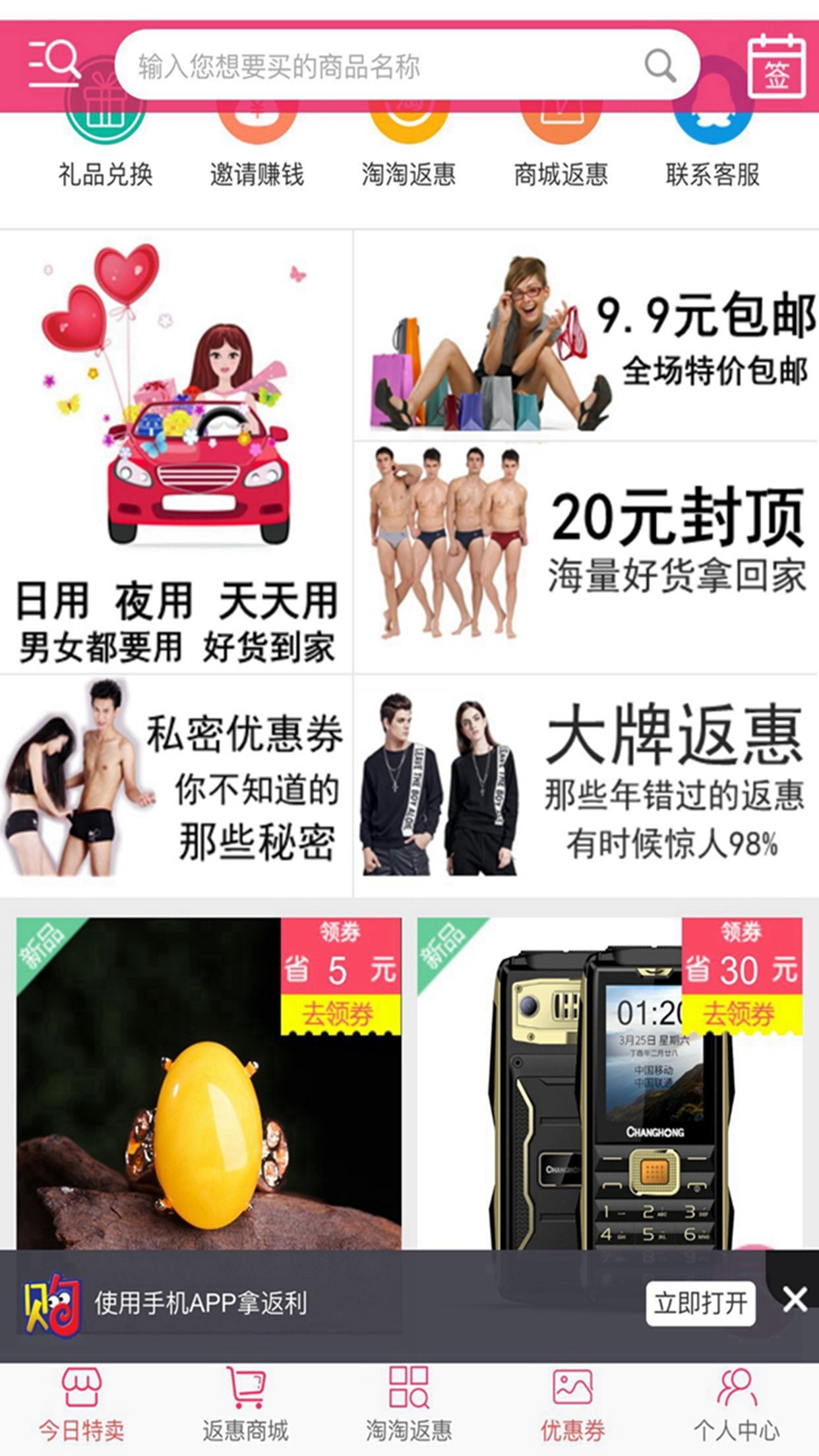Open the 大牌返惠 banner
This screenshot has height=1456, width=819.
[586, 785]
